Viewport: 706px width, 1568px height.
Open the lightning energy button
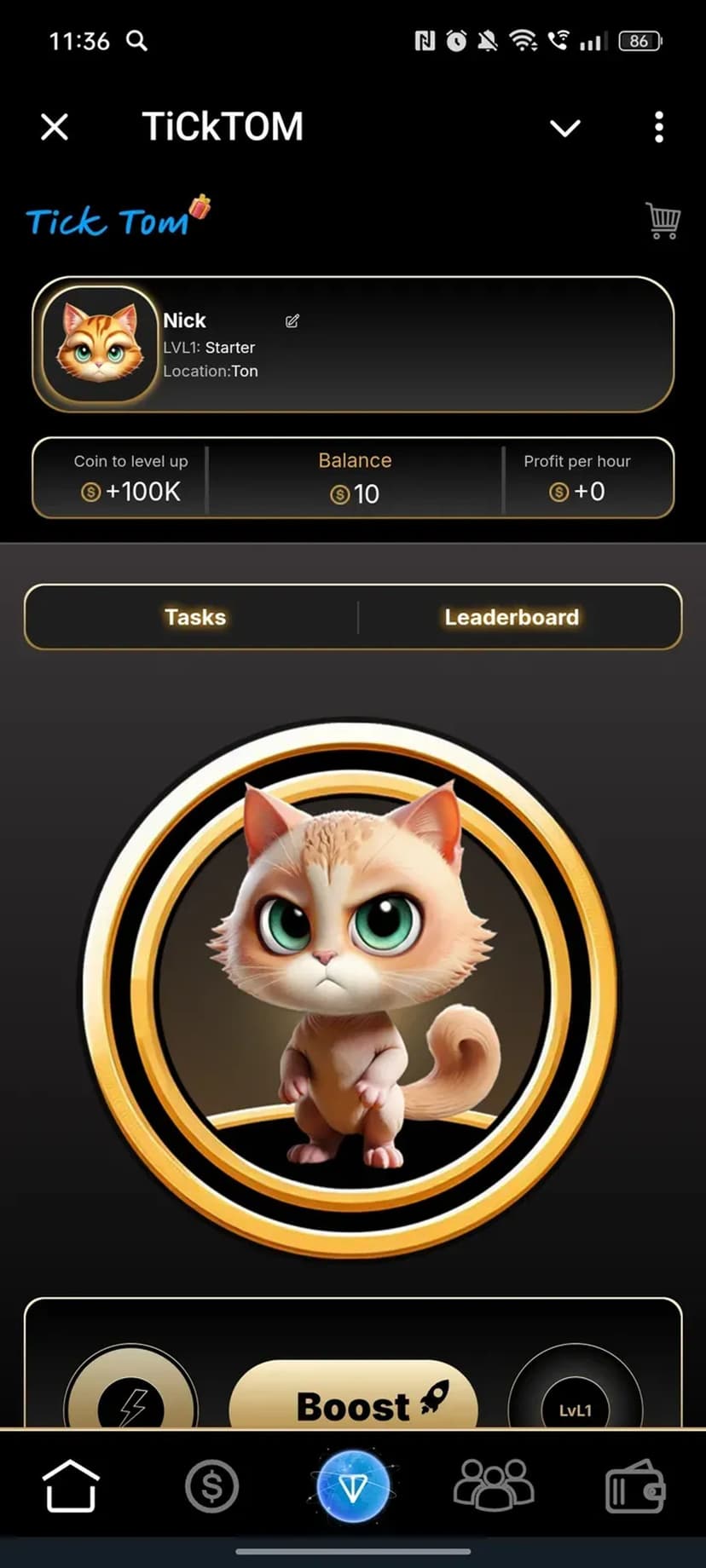pos(131,1402)
